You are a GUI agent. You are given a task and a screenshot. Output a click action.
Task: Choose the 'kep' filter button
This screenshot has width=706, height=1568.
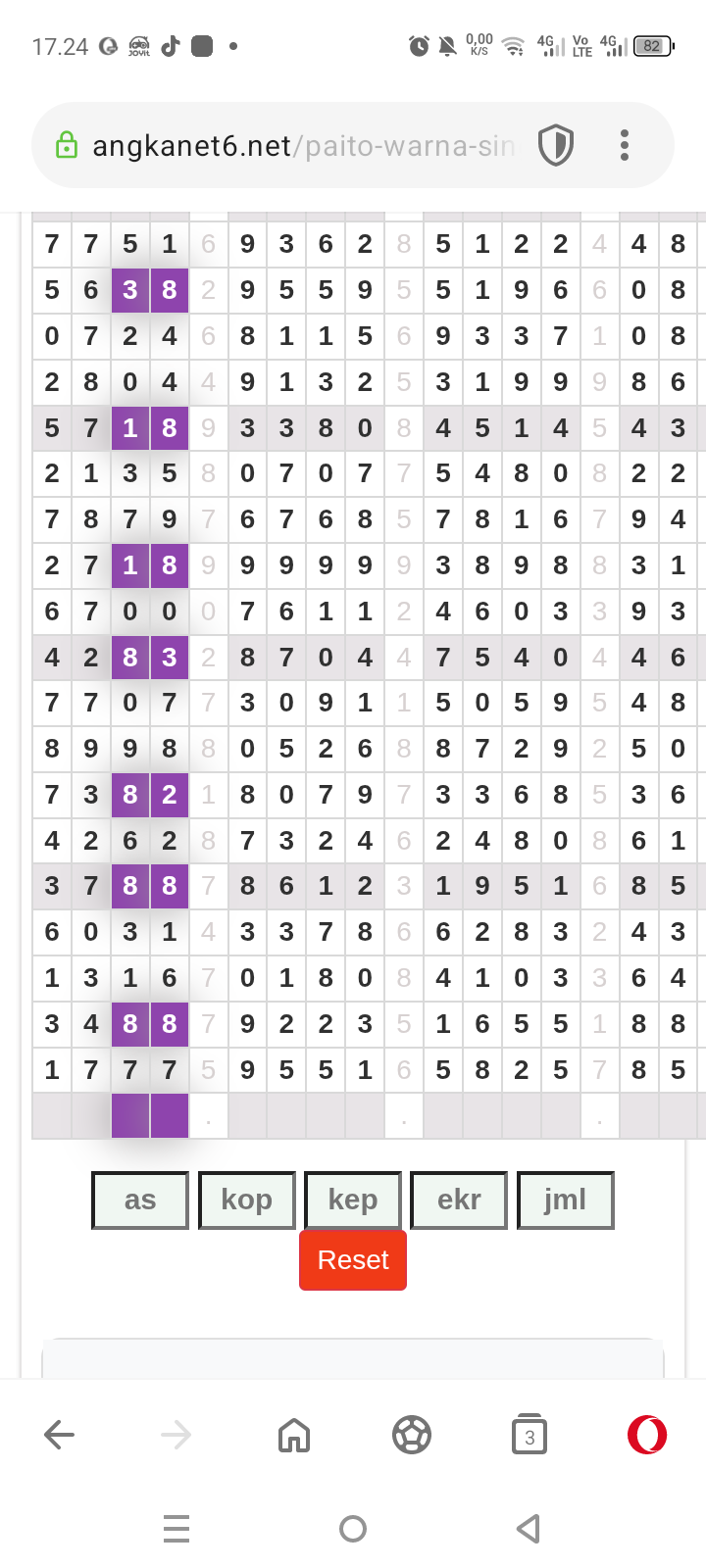click(353, 1200)
